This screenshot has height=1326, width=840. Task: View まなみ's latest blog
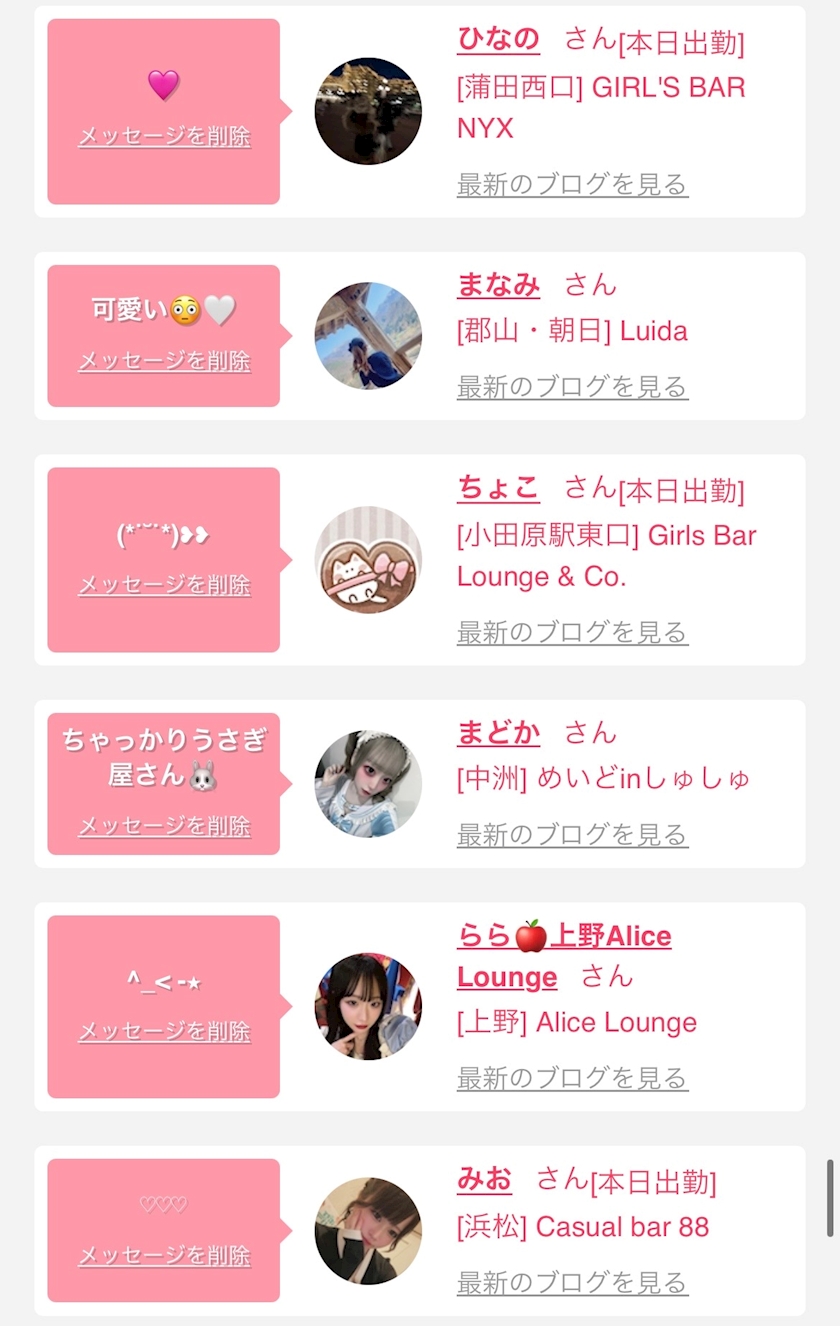[x=572, y=387]
